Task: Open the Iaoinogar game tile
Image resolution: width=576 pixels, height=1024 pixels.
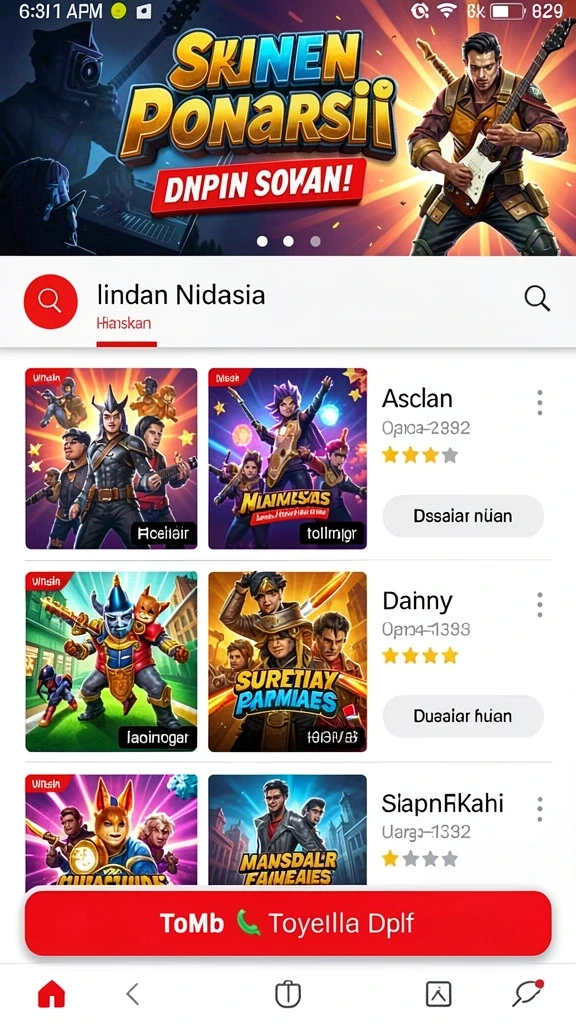Action: [x=111, y=662]
